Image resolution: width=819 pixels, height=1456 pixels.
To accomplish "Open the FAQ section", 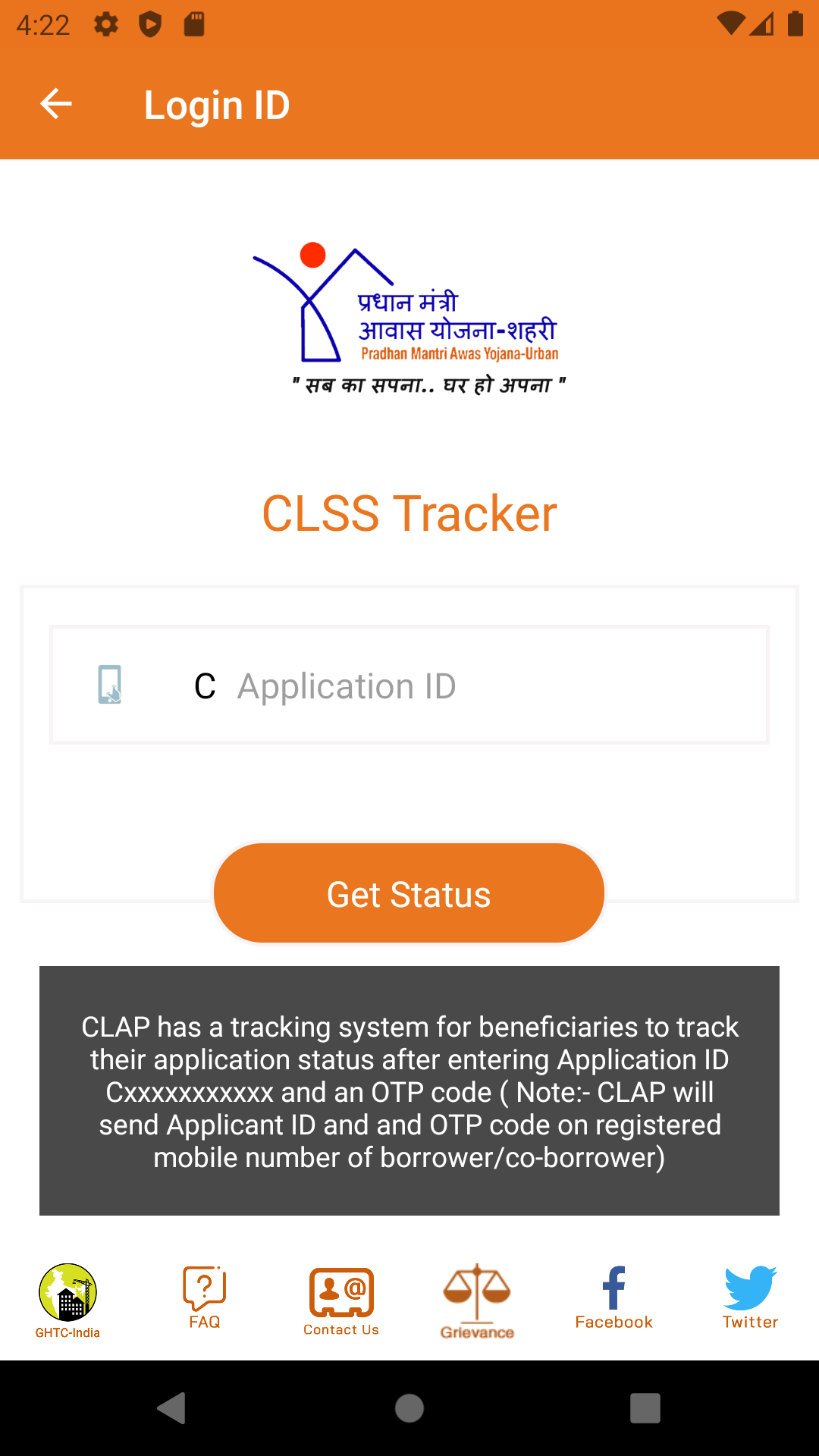I will [205, 1298].
